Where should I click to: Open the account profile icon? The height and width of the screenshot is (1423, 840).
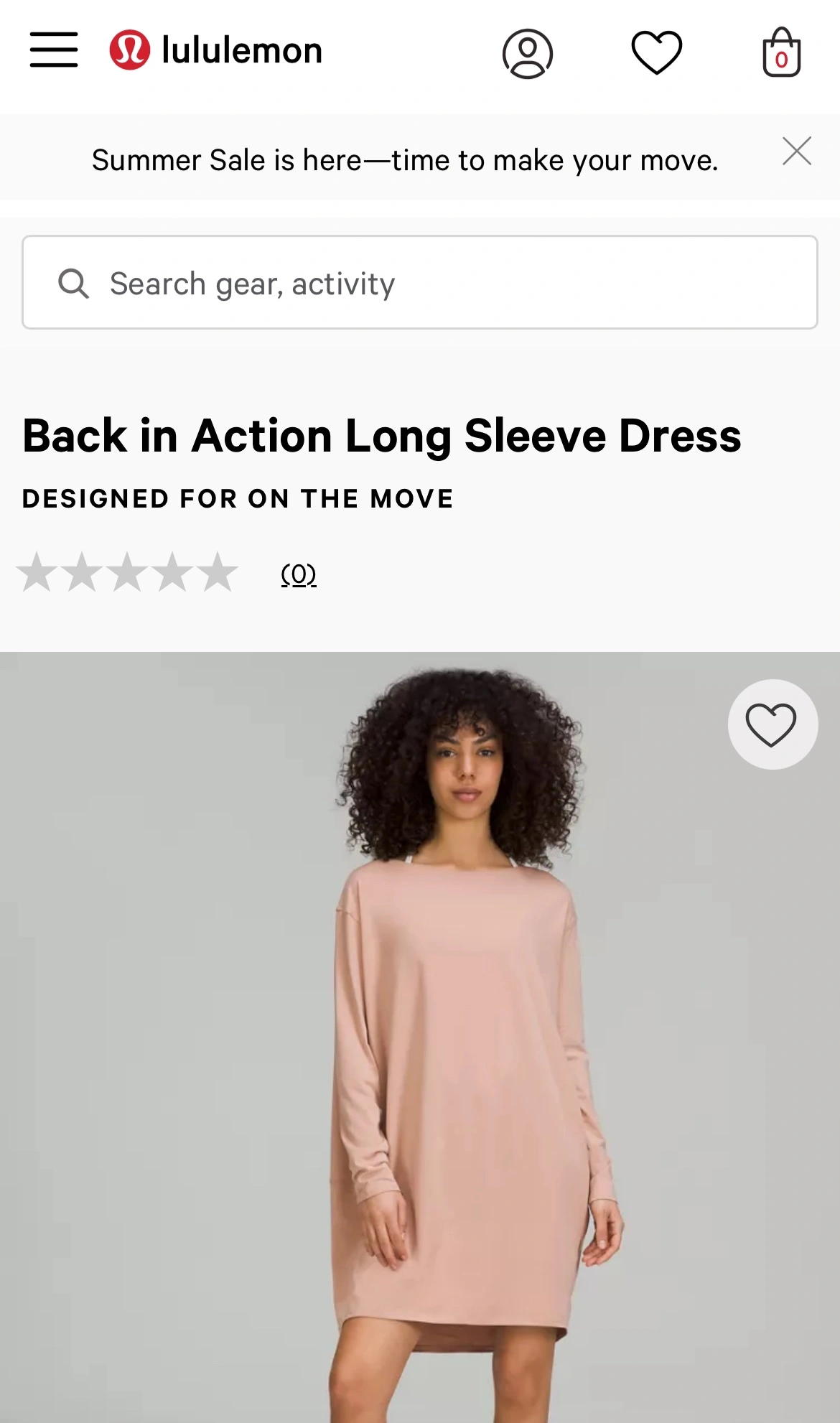(x=528, y=53)
